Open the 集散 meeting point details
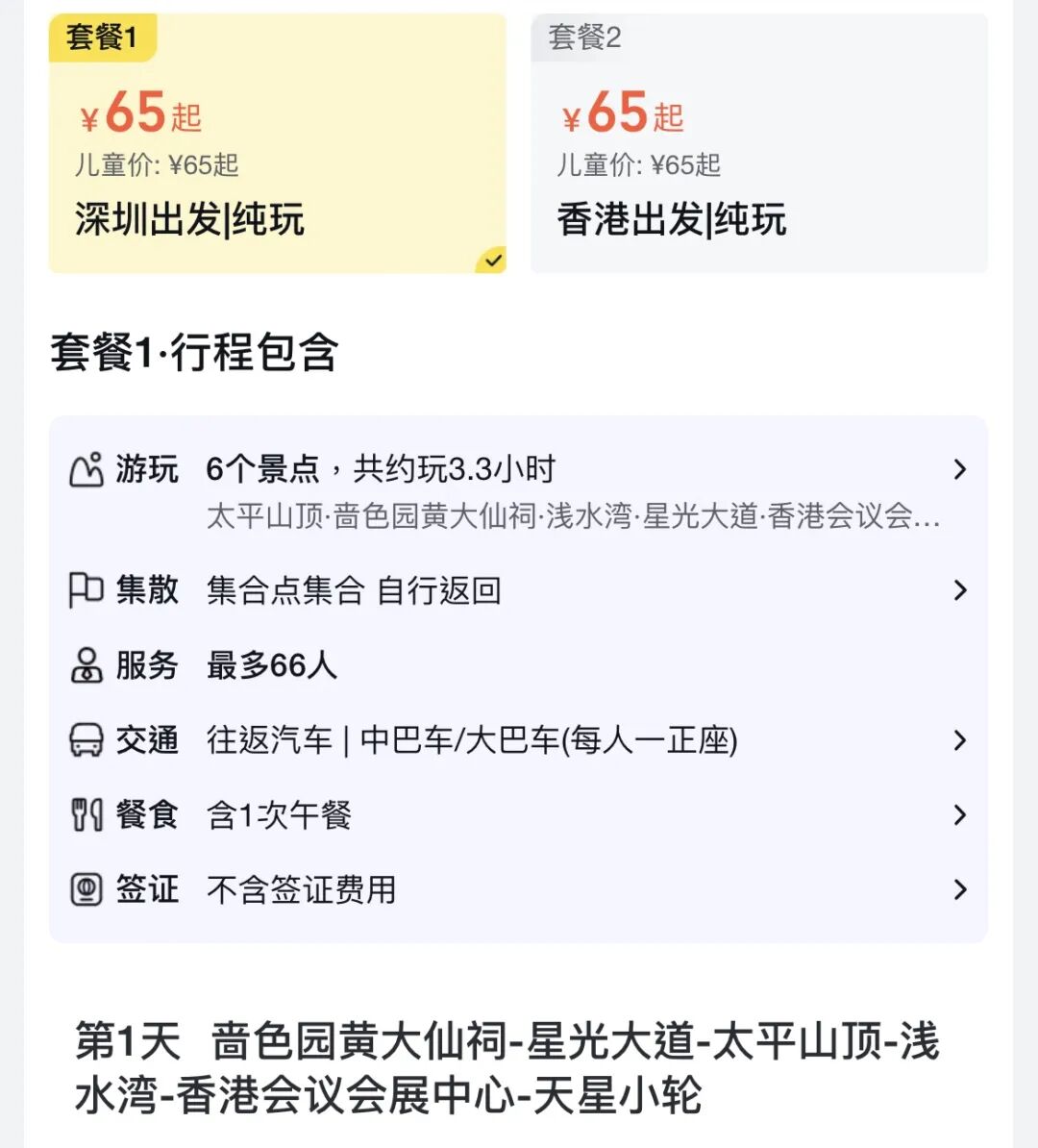 960,590
